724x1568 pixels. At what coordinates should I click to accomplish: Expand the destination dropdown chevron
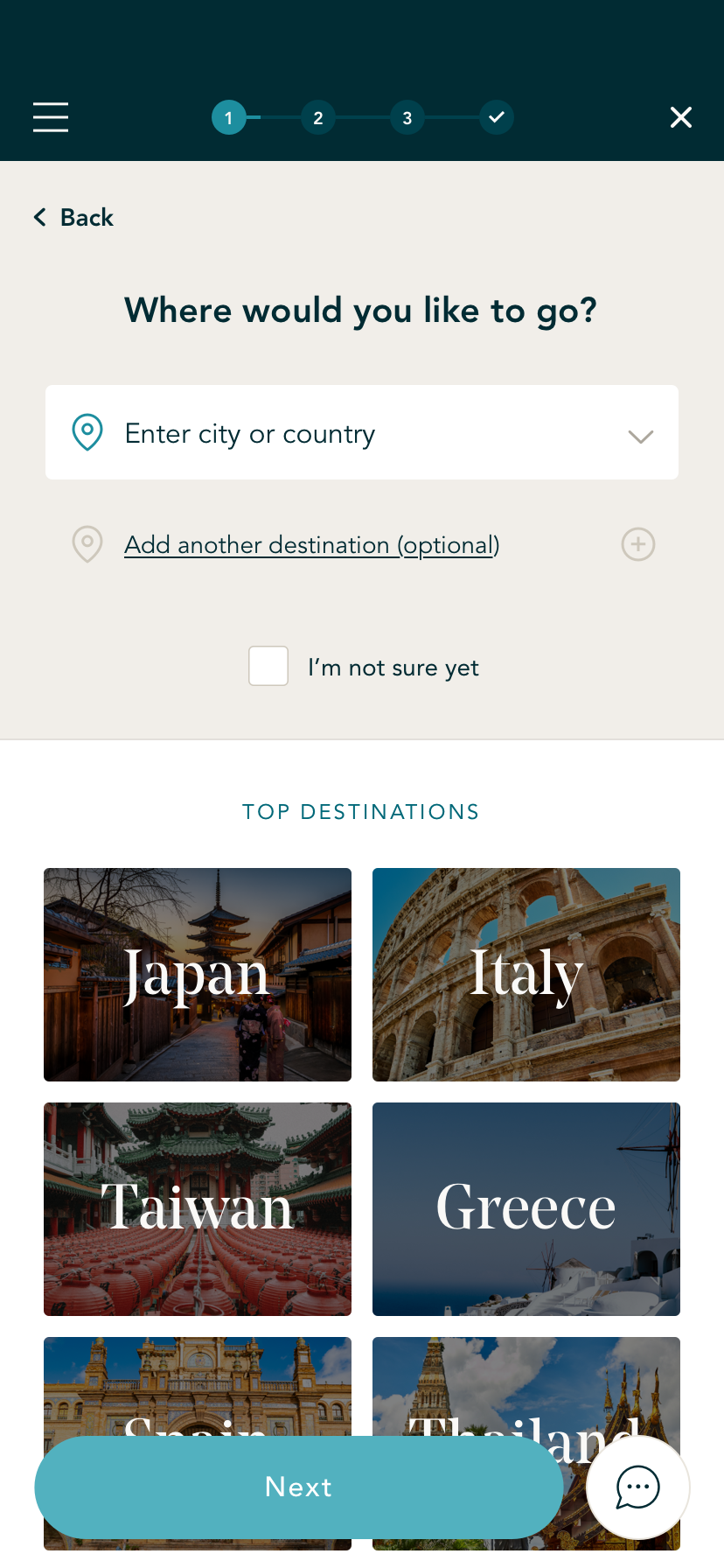640,436
